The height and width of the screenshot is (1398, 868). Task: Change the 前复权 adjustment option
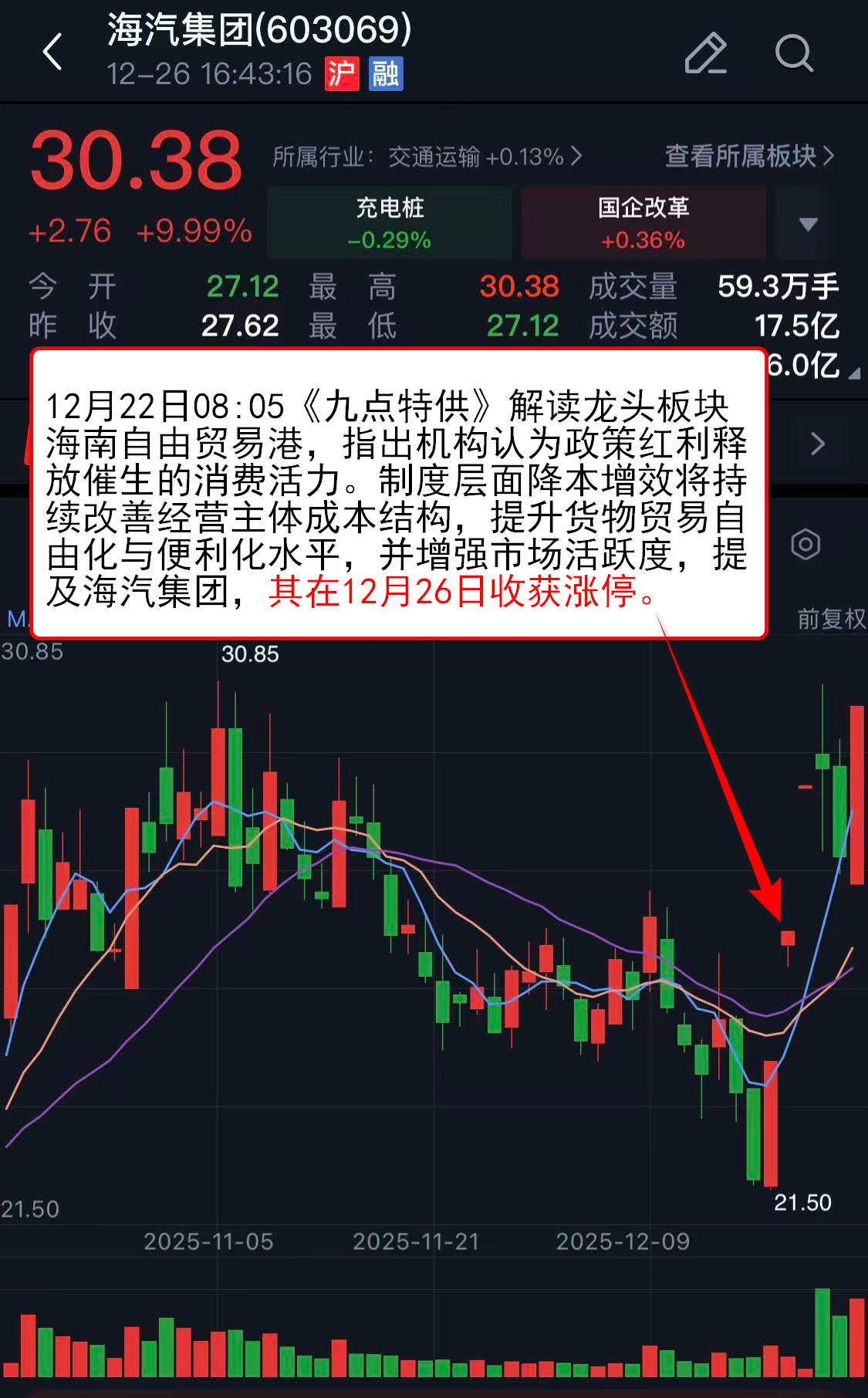[x=831, y=619]
